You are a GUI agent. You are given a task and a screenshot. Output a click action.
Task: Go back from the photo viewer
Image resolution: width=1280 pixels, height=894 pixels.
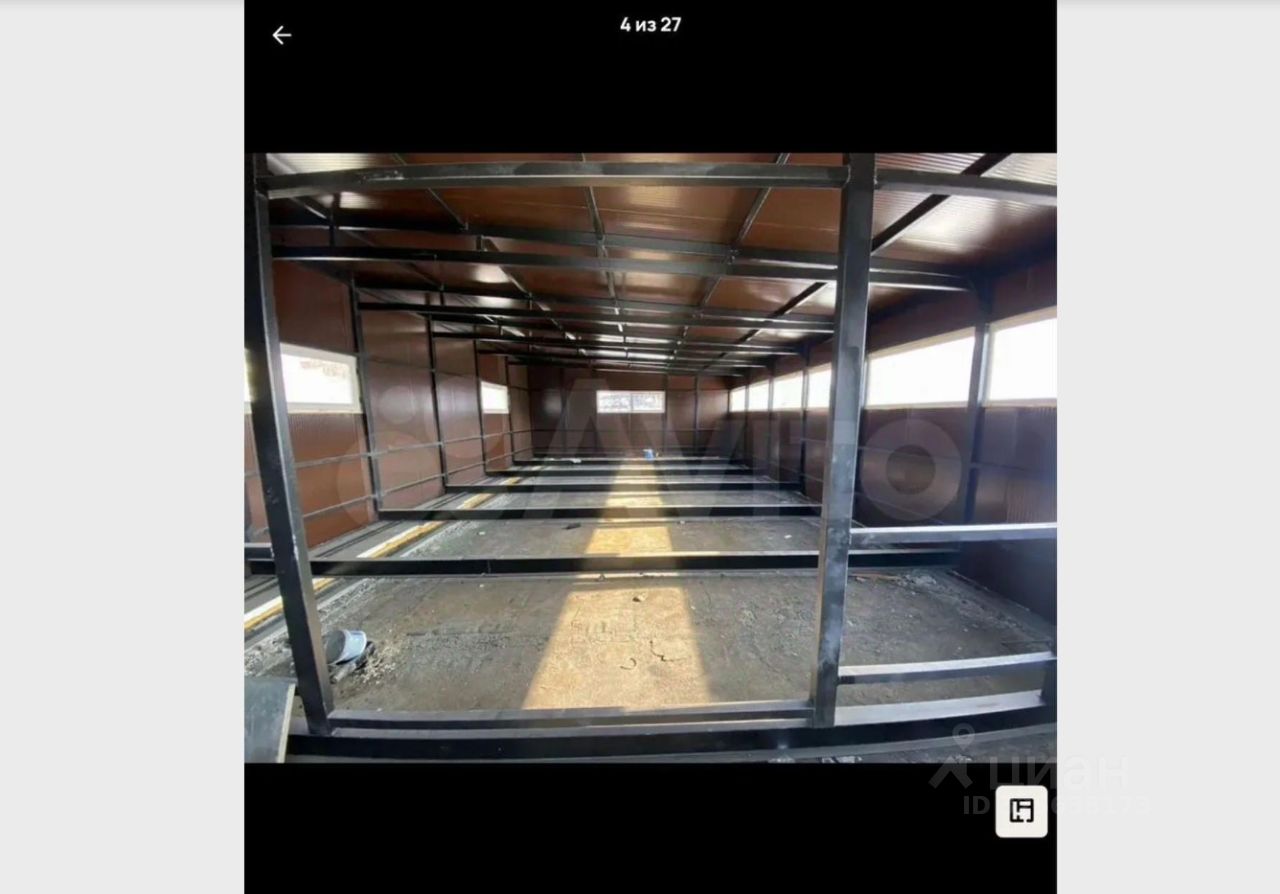click(282, 36)
